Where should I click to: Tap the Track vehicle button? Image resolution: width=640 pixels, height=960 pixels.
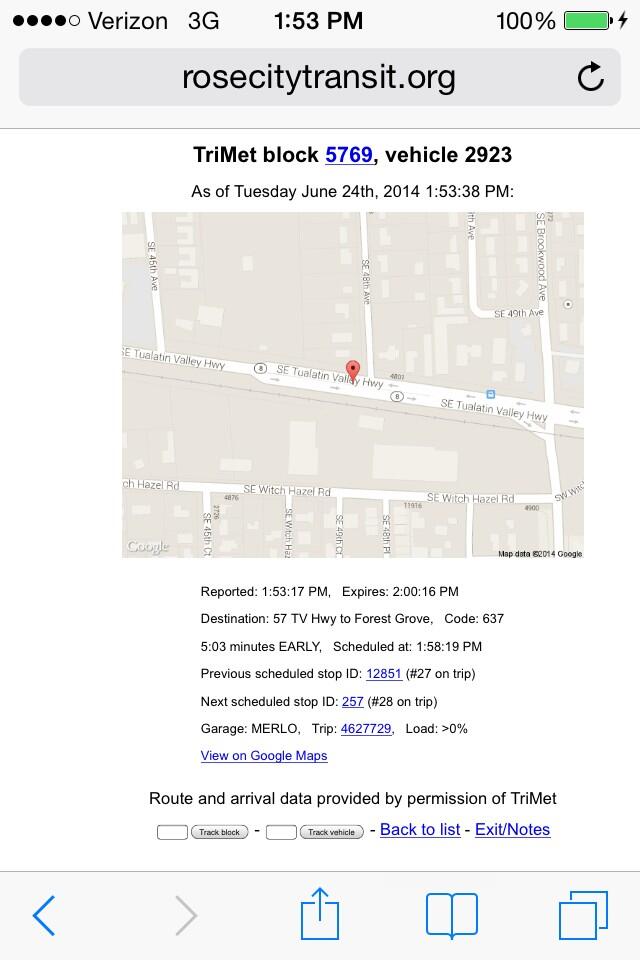[331, 832]
